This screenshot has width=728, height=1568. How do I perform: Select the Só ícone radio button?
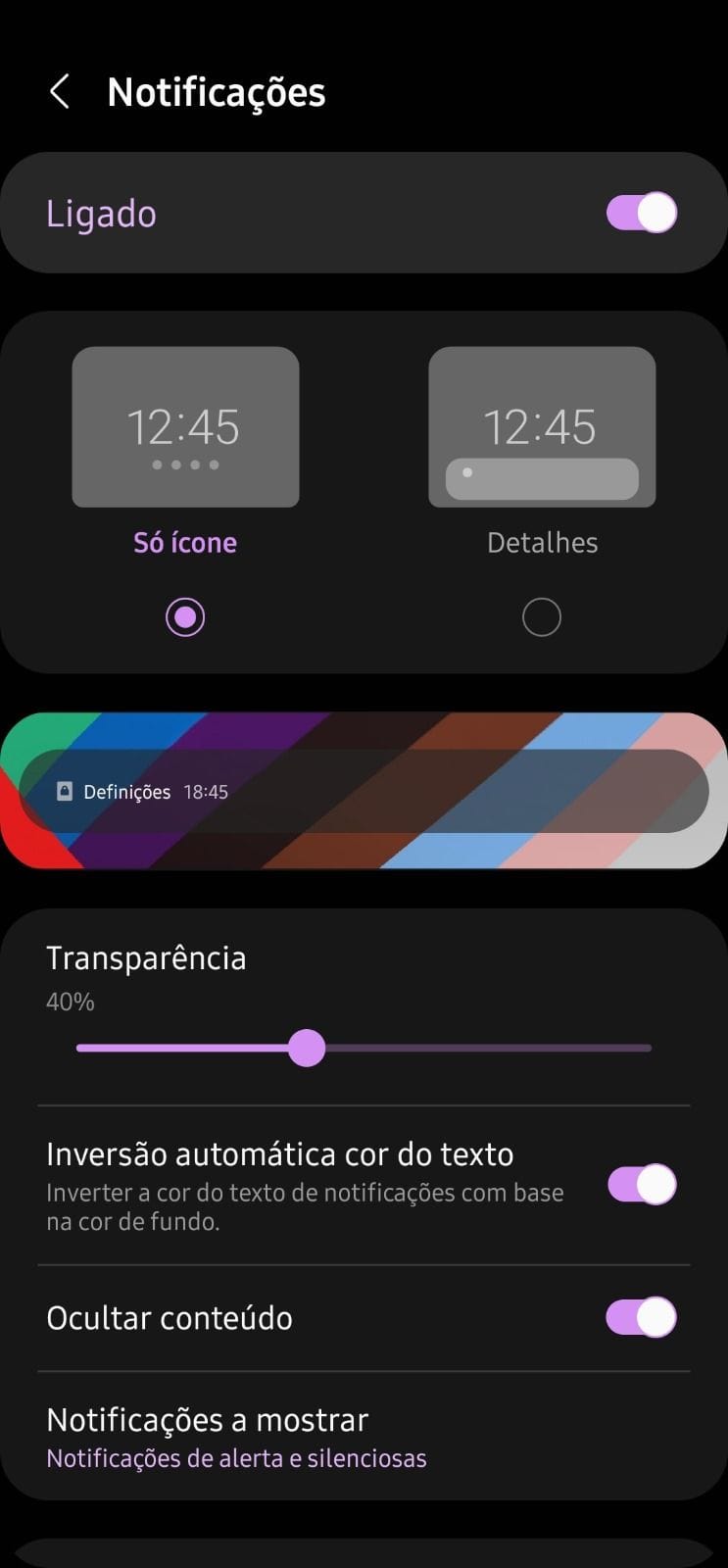(x=185, y=617)
